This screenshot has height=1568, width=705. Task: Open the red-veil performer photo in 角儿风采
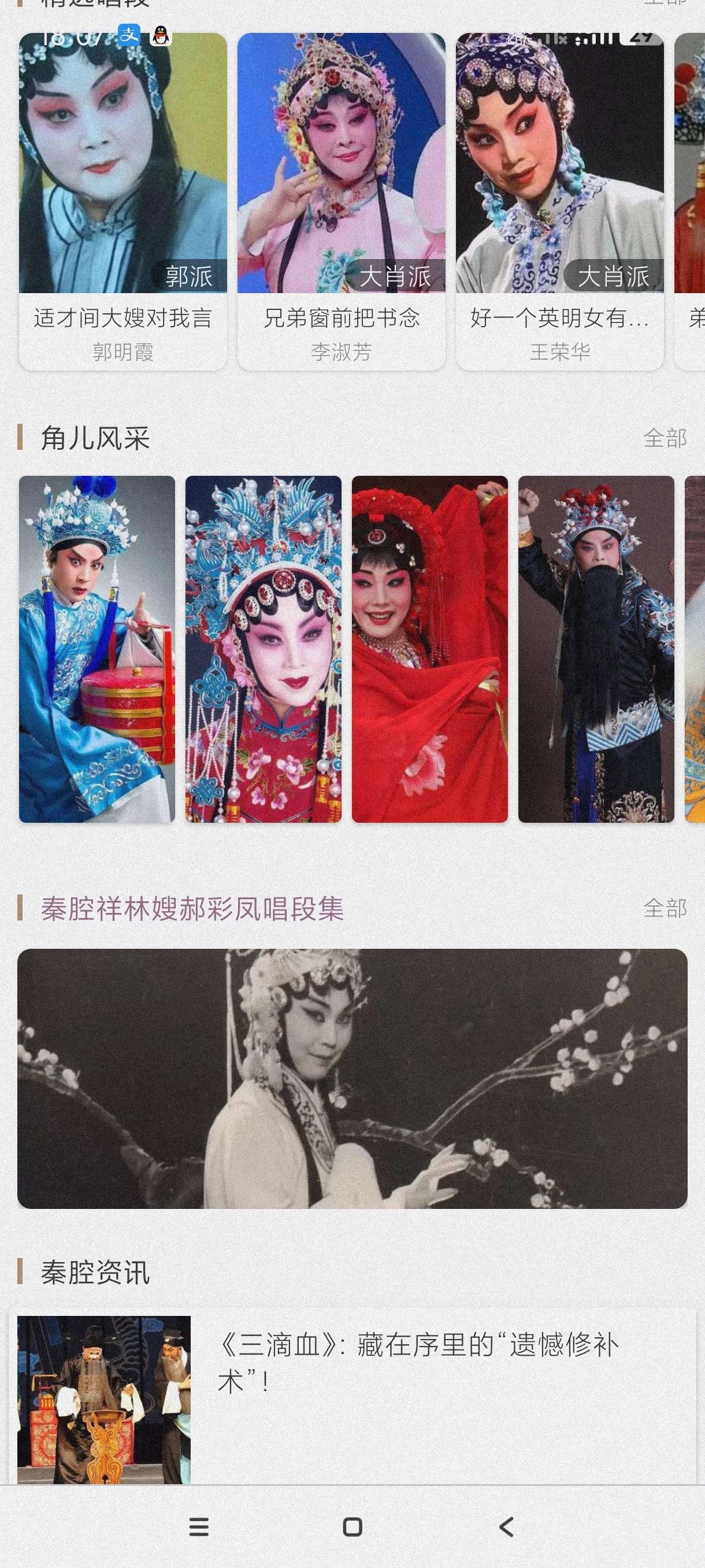pyautogui.click(x=429, y=649)
